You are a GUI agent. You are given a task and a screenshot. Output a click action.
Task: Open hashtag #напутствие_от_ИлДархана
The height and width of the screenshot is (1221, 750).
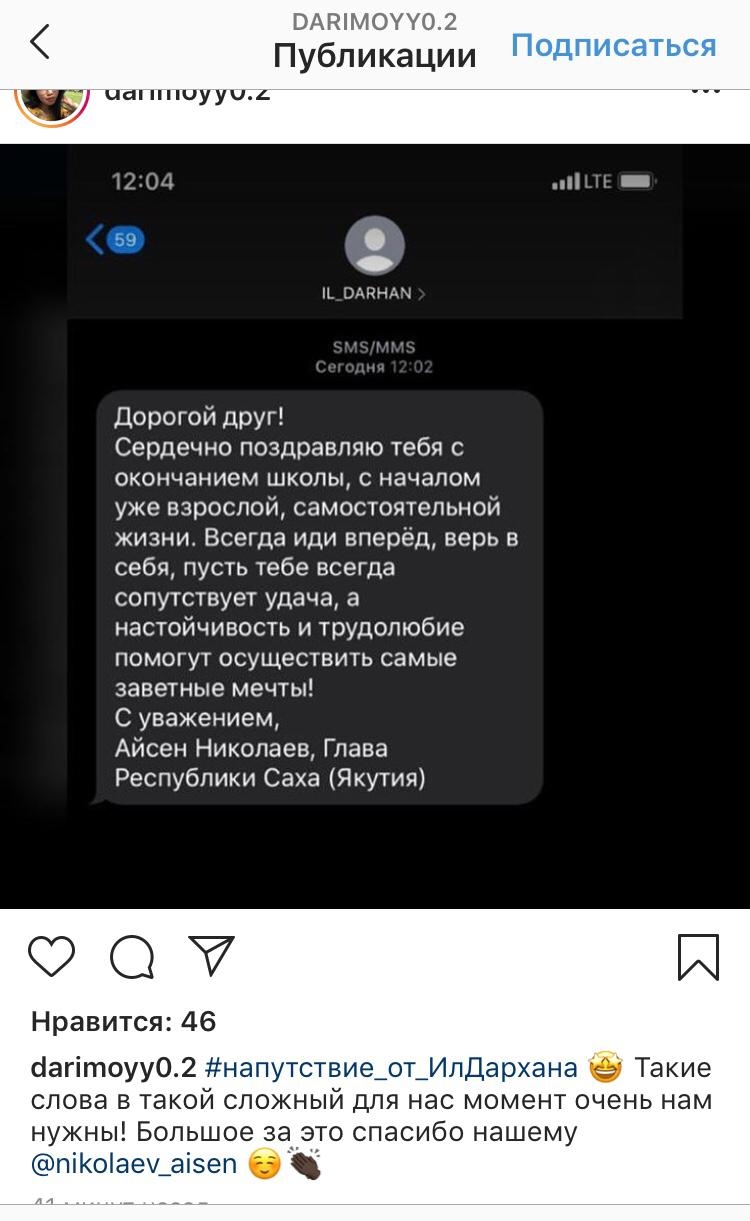click(391, 1068)
